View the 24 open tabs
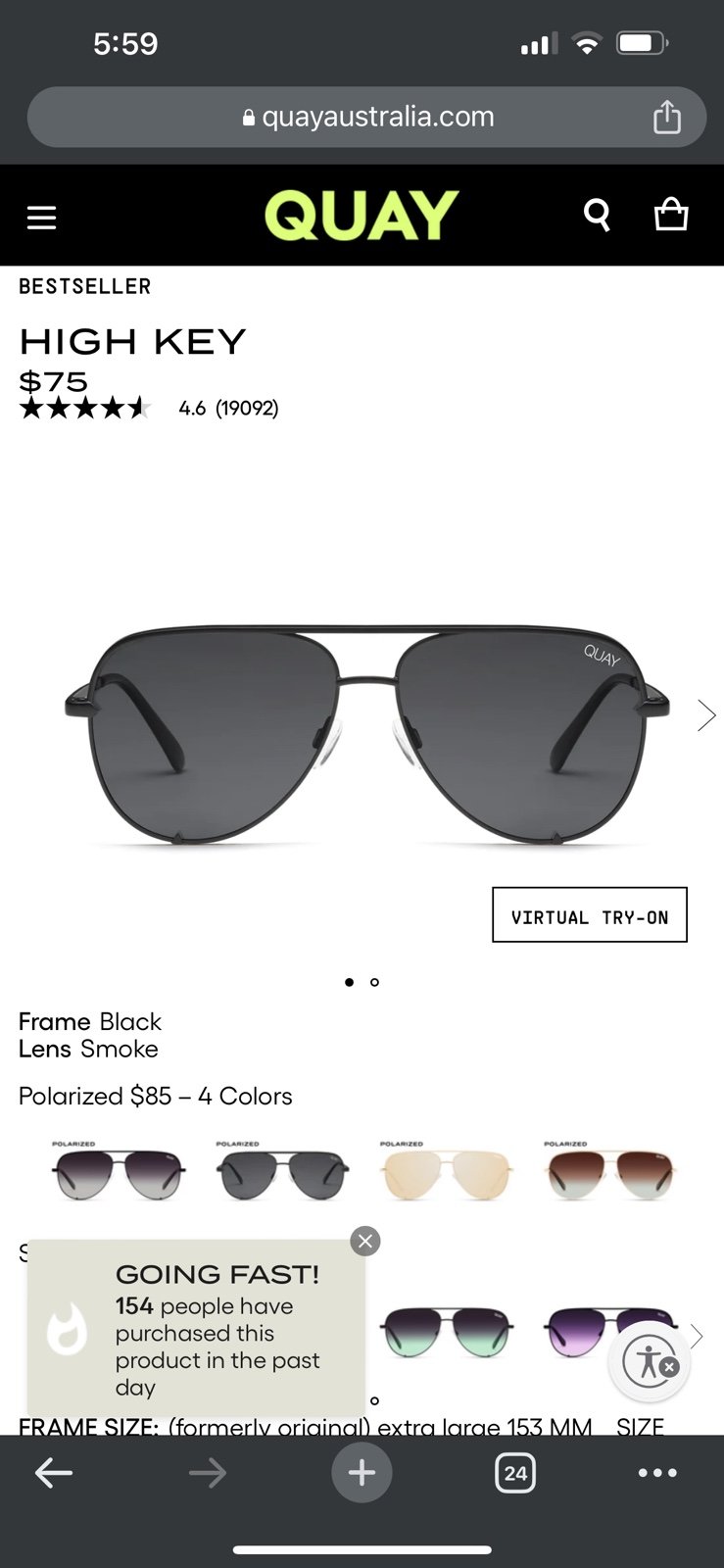The width and height of the screenshot is (724, 1568). pos(515,1472)
